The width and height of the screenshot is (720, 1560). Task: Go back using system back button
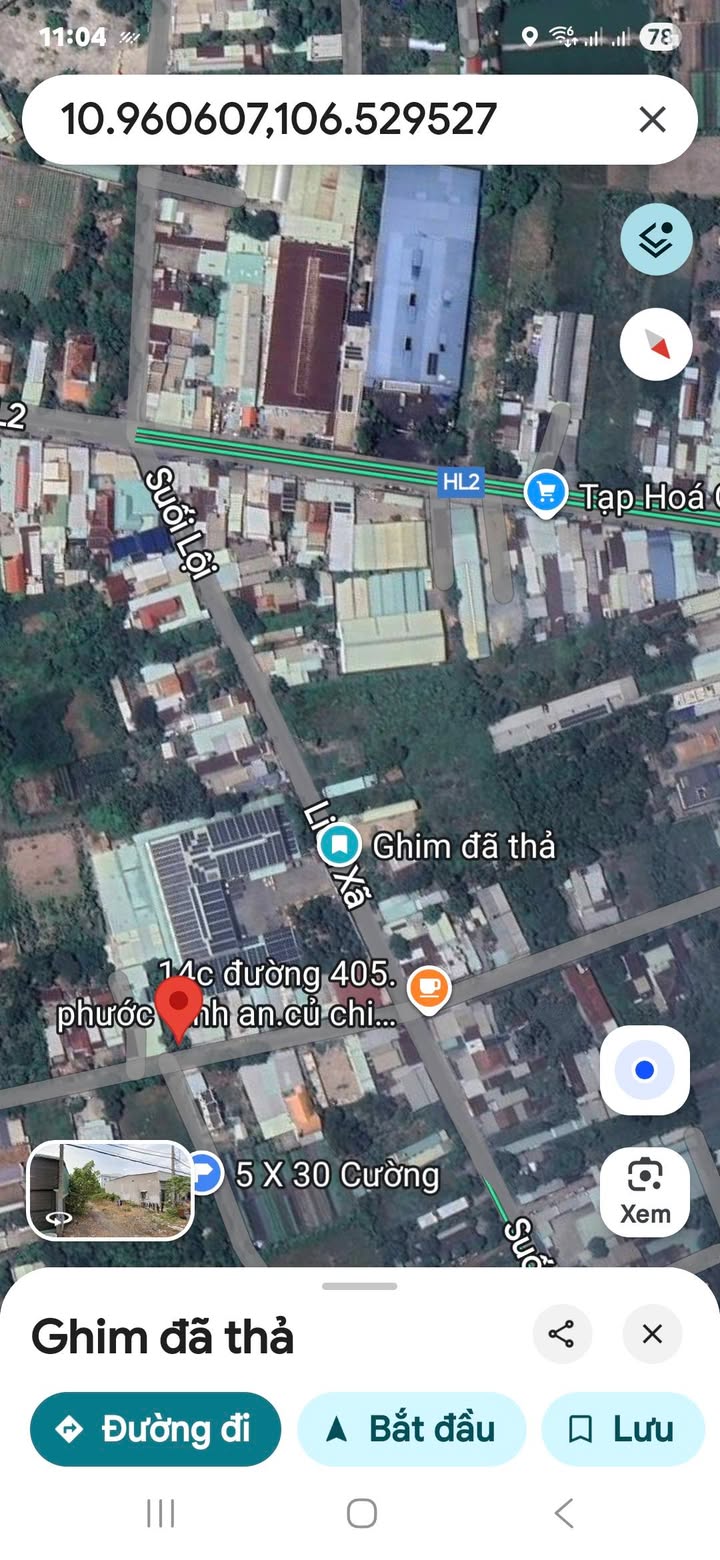pos(563,1513)
